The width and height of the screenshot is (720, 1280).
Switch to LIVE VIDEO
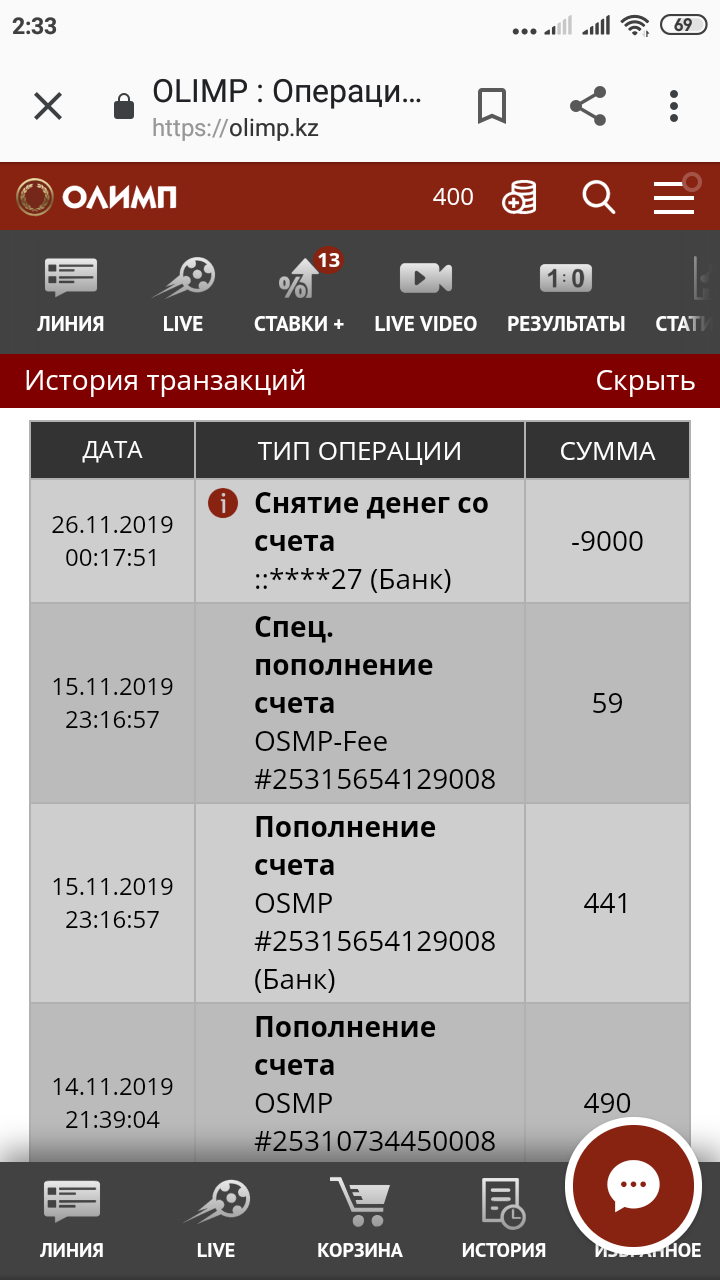pos(426,294)
